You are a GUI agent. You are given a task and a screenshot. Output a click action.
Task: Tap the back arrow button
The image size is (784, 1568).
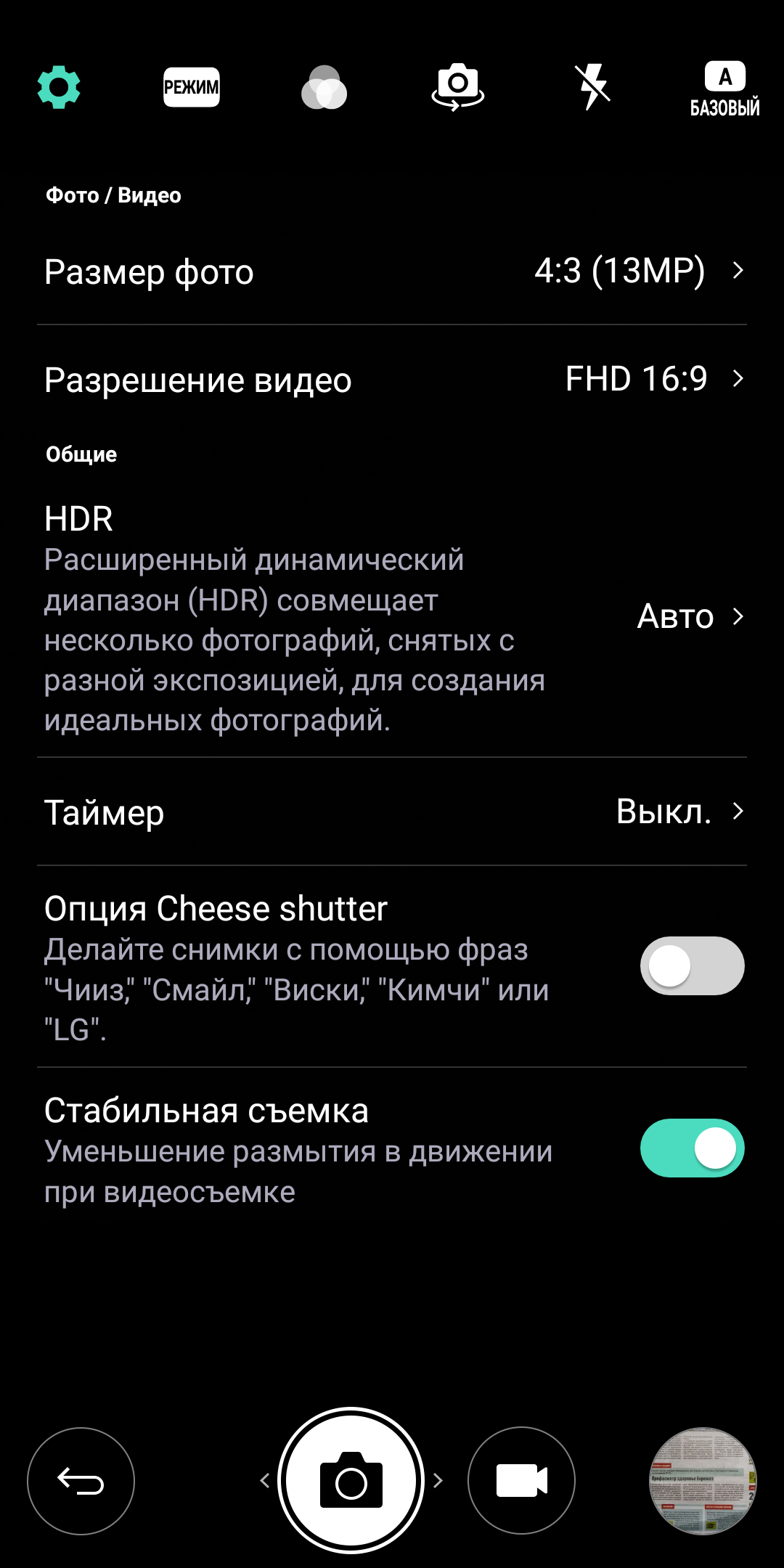[x=81, y=1481]
